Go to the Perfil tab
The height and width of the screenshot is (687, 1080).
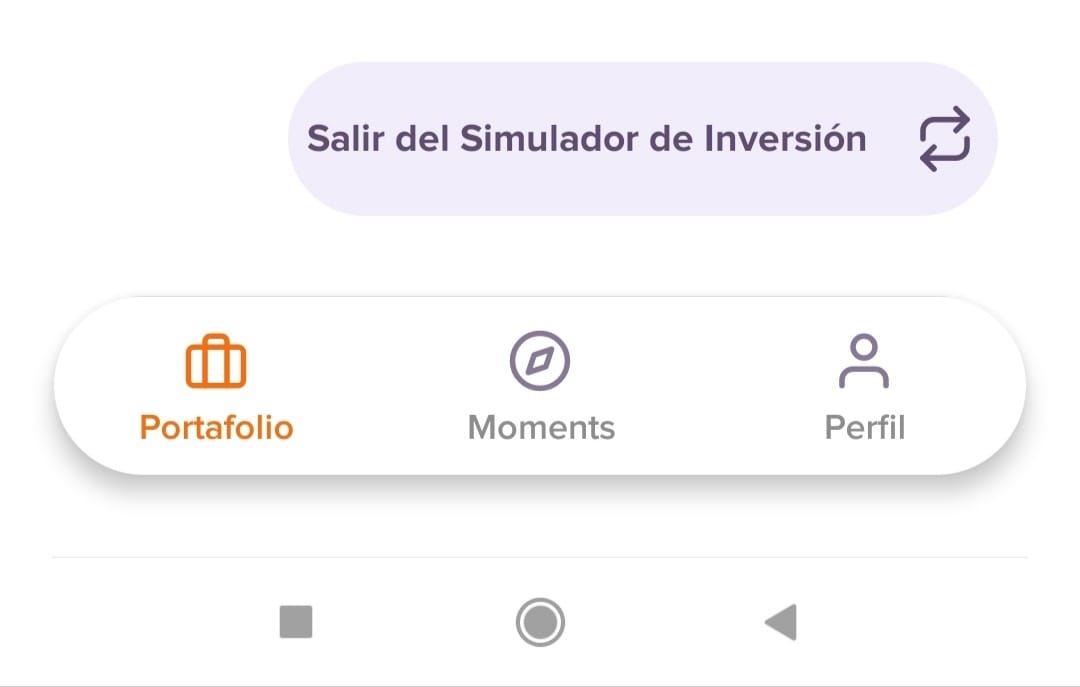click(x=864, y=388)
